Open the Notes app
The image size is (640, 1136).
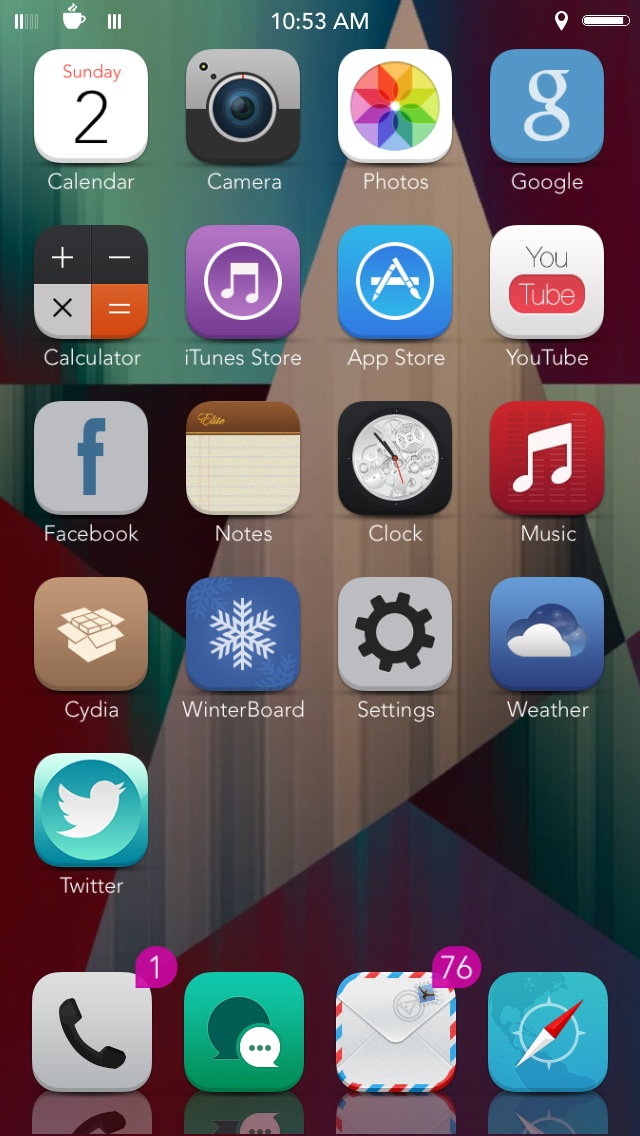(243, 458)
